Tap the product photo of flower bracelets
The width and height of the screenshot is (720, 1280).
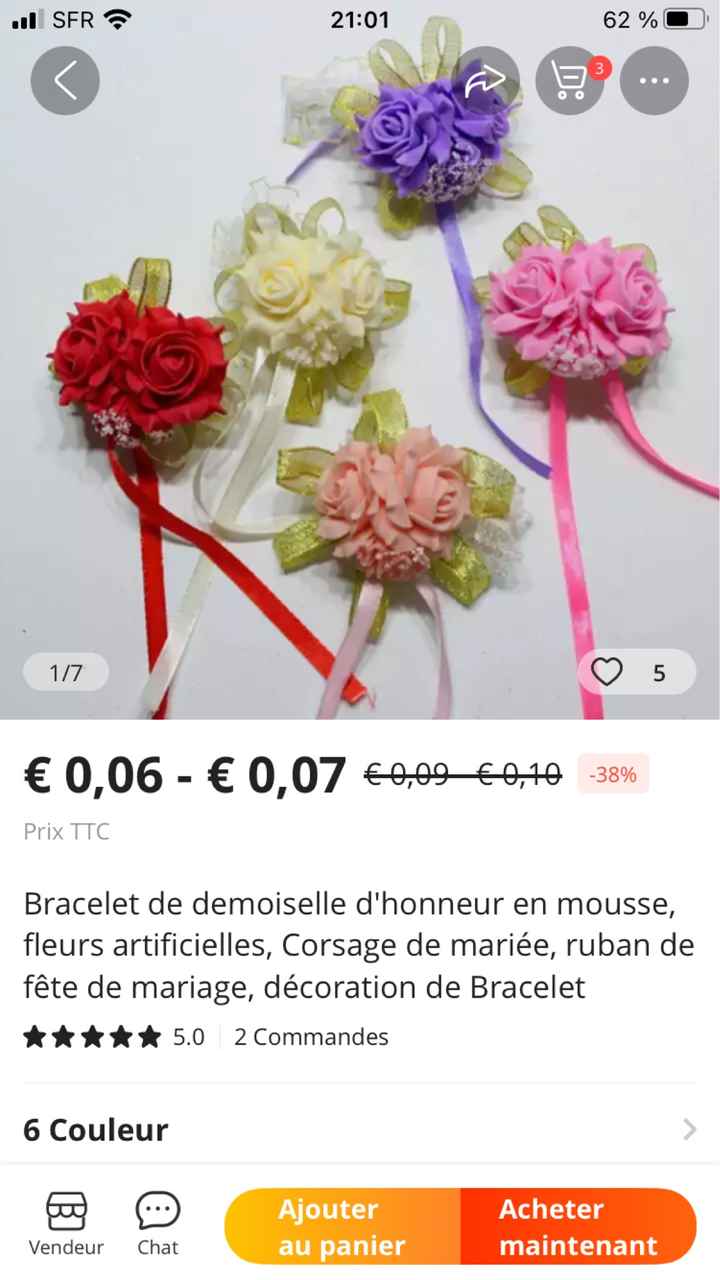[360, 400]
